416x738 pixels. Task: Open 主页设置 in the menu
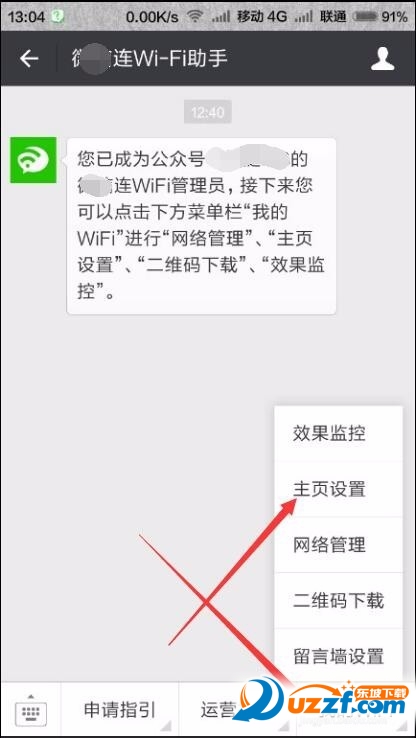(x=338, y=489)
